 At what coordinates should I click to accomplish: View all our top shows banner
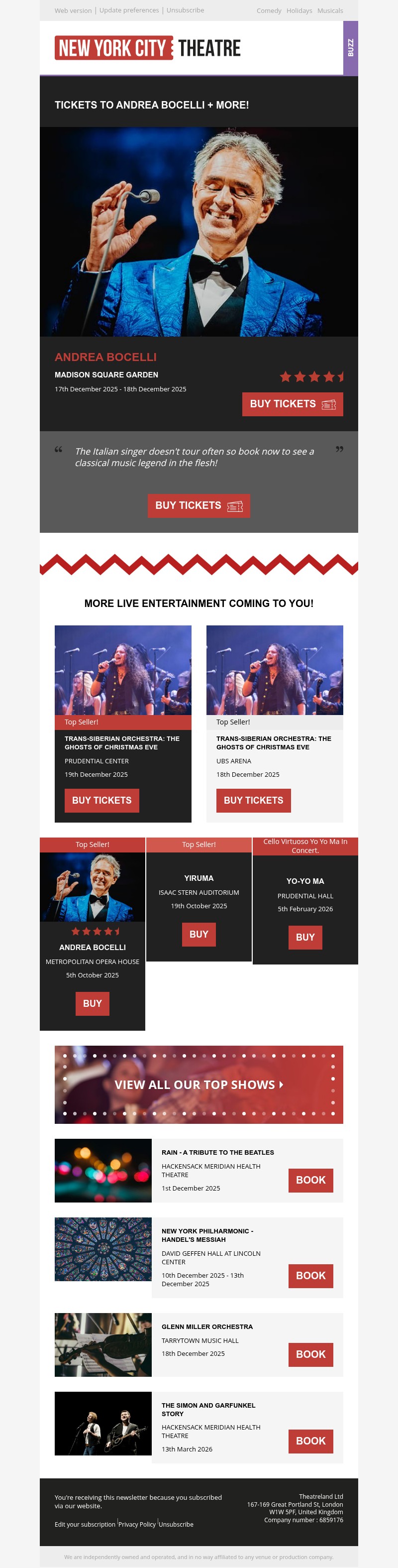pos(199,1085)
